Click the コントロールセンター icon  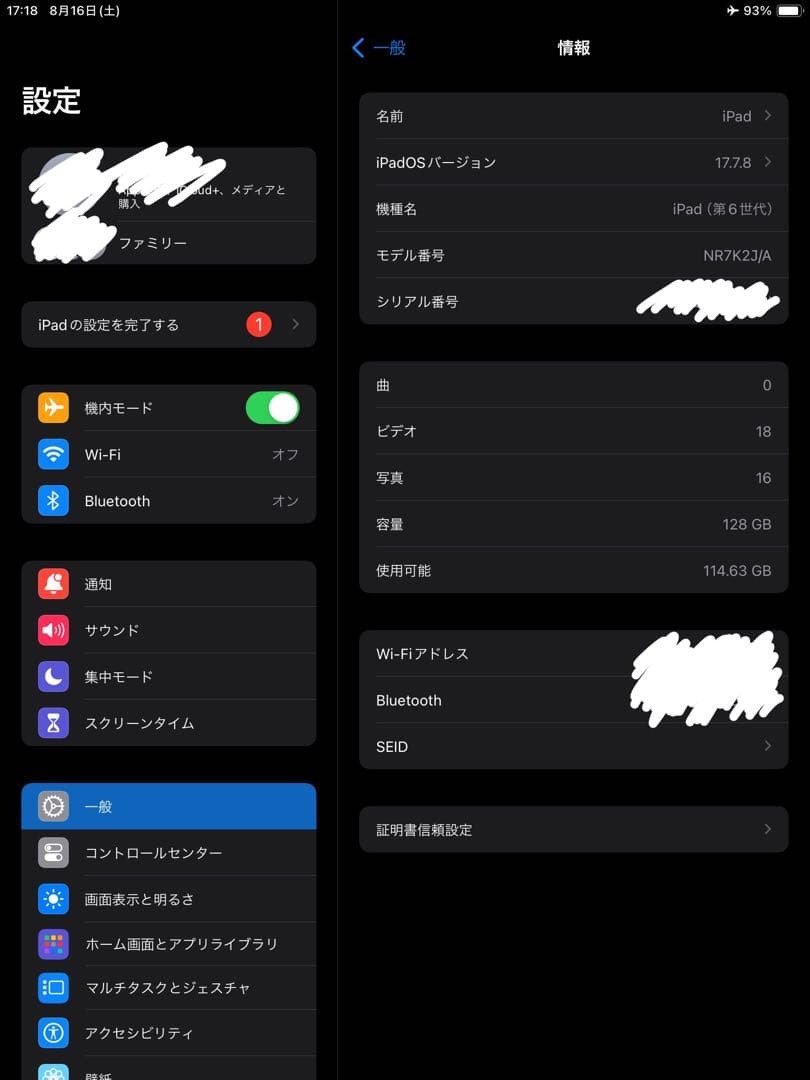click(53, 852)
